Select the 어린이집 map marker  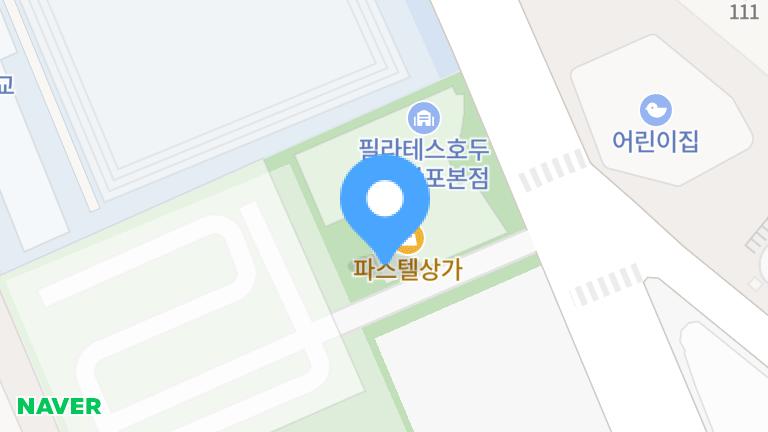click(x=655, y=109)
